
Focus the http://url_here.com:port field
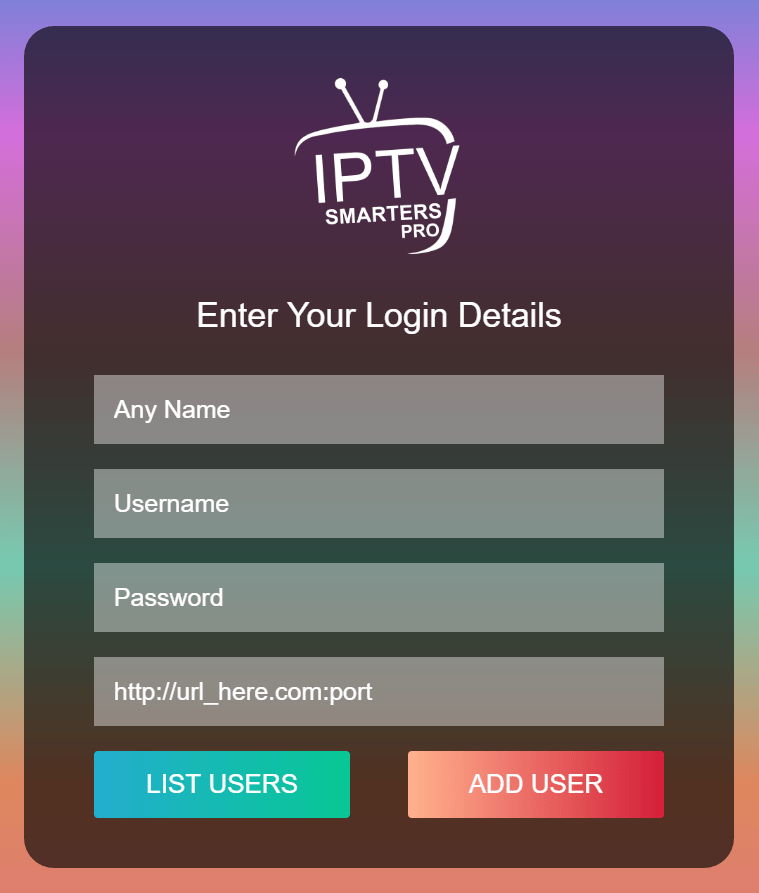point(378,691)
